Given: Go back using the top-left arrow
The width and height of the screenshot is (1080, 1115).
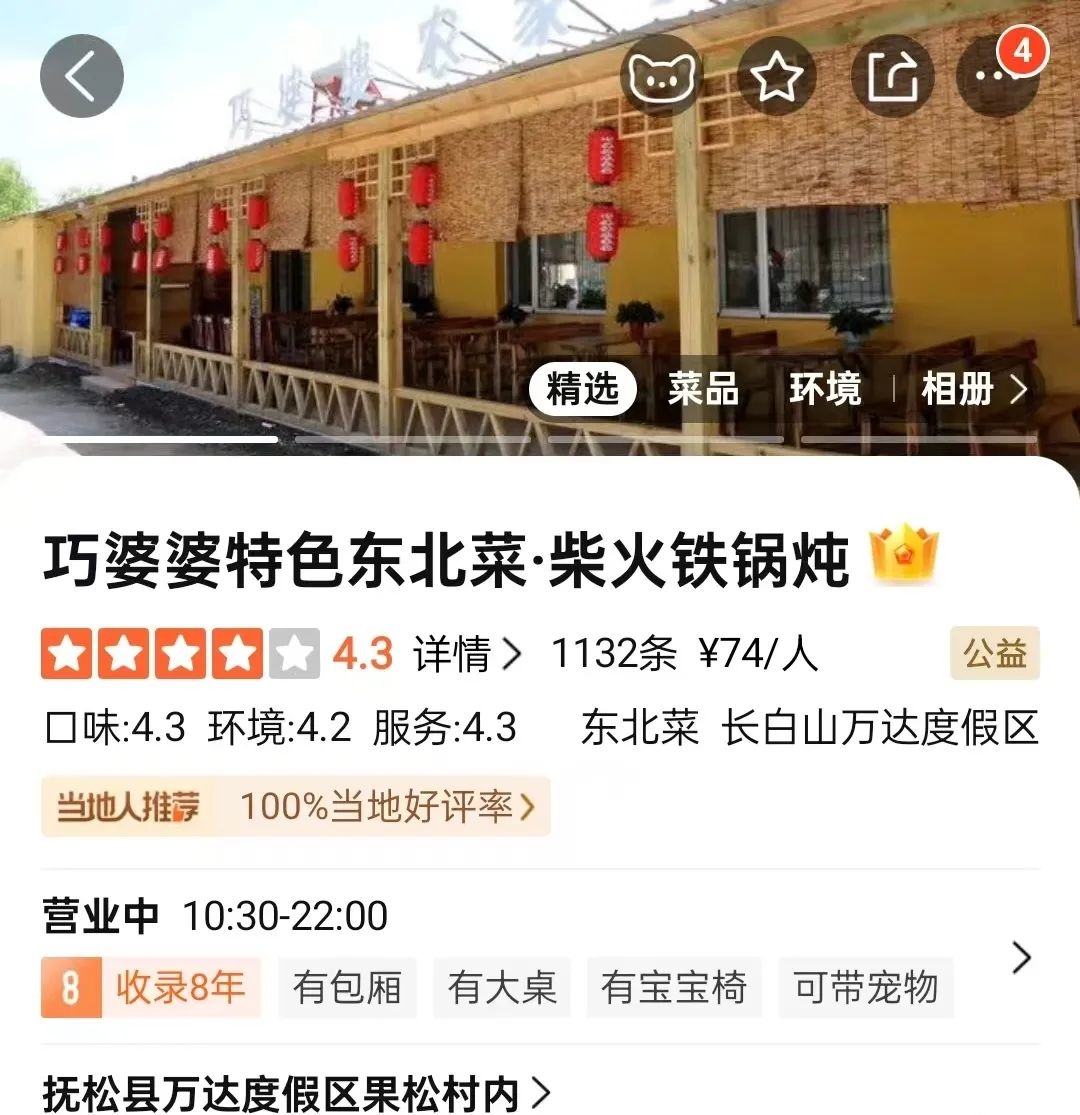Looking at the screenshot, I should tap(81, 76).
